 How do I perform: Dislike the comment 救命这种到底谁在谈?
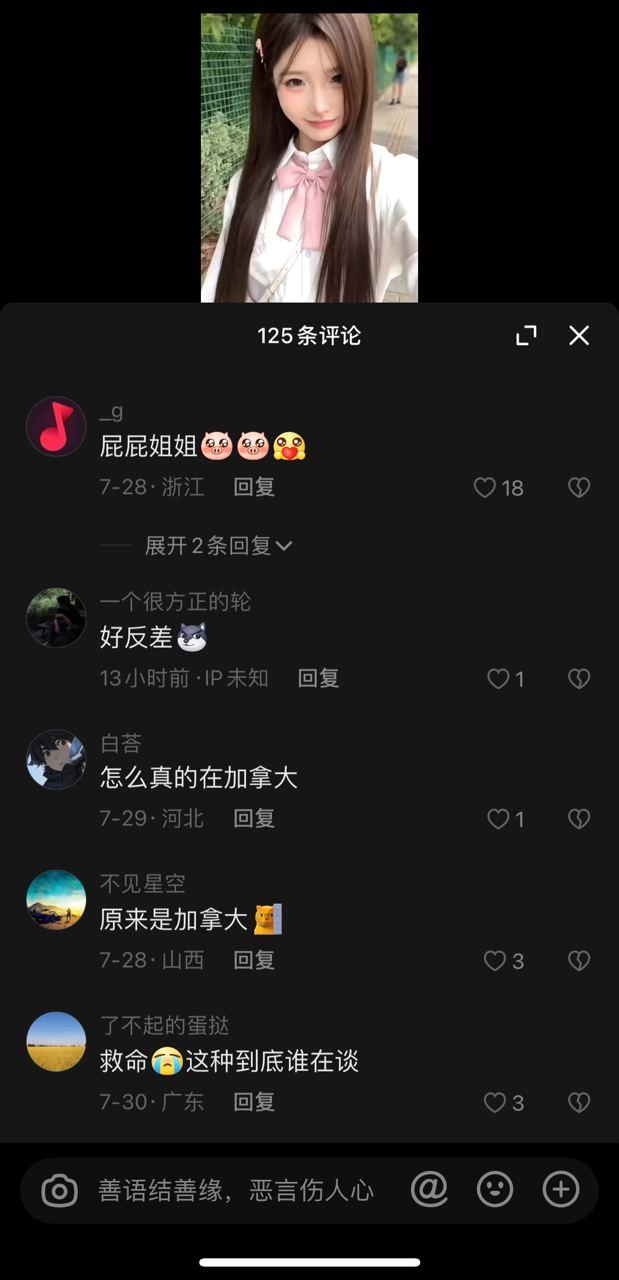click(x=579, y=1103)
